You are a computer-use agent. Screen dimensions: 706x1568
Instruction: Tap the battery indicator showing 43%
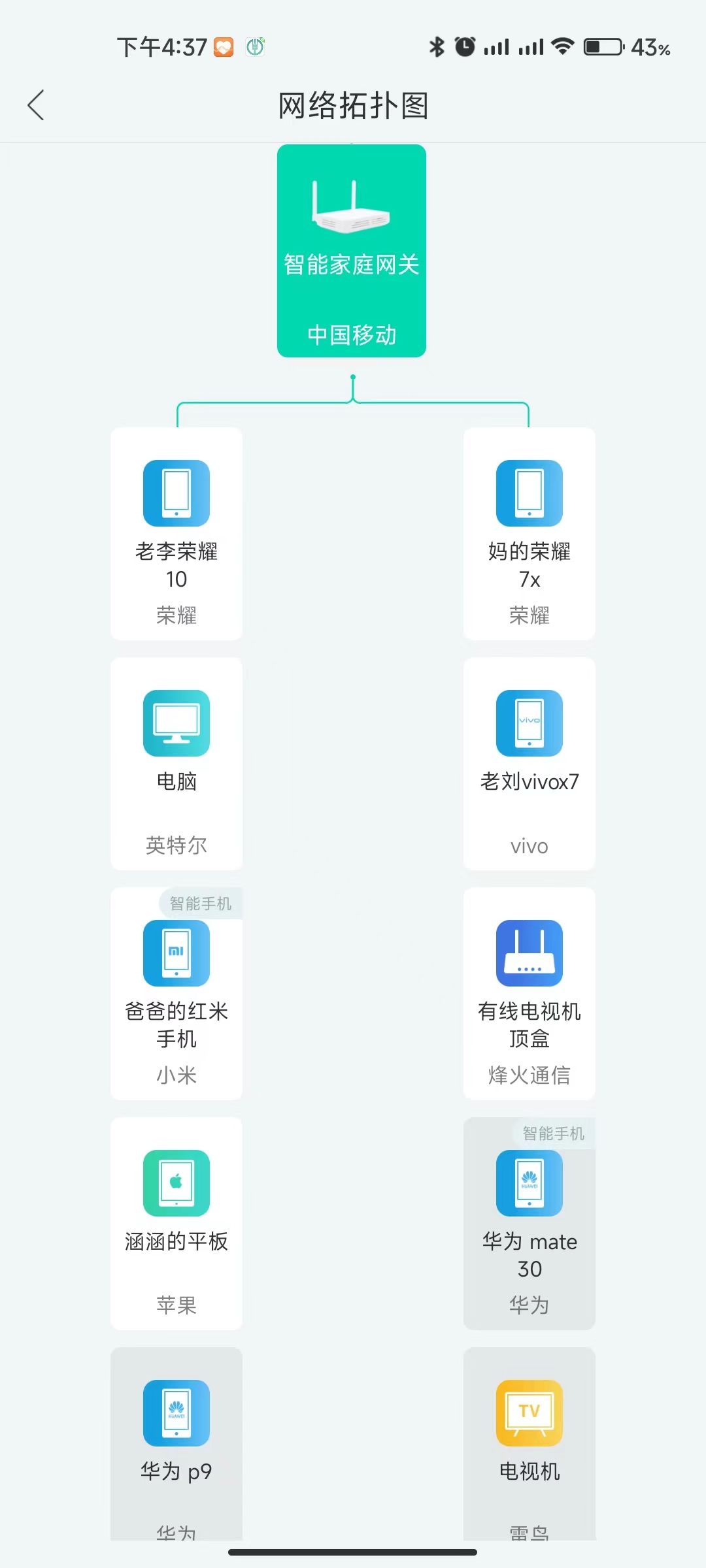pos(601,46)
